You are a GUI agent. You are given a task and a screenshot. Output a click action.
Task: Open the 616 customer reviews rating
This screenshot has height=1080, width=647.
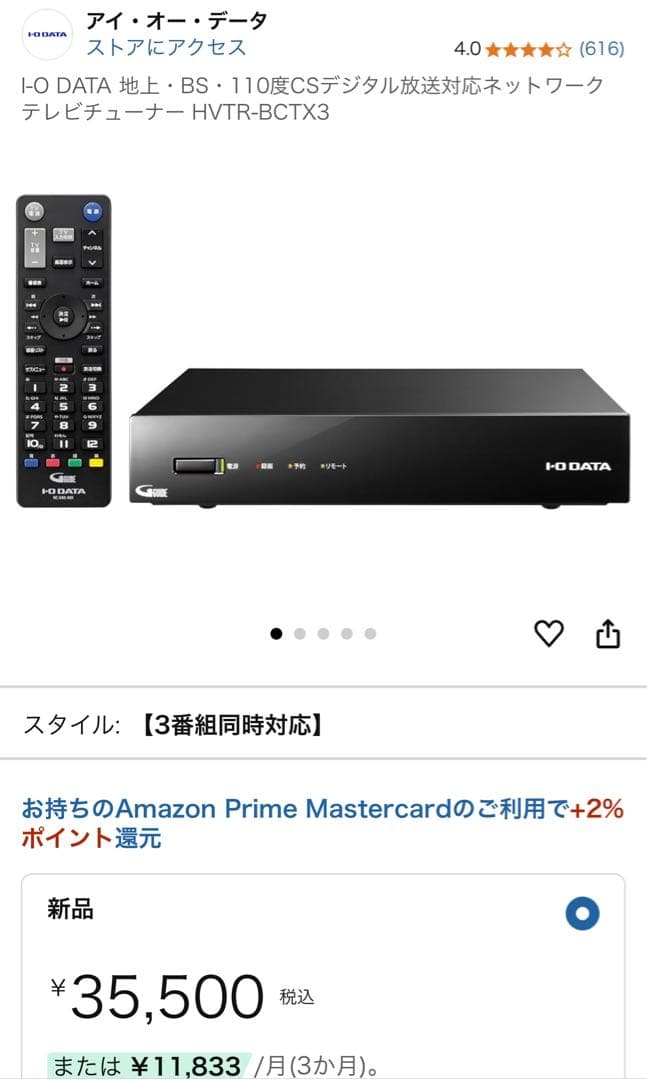pyautogui.click(x=538, y=48)
